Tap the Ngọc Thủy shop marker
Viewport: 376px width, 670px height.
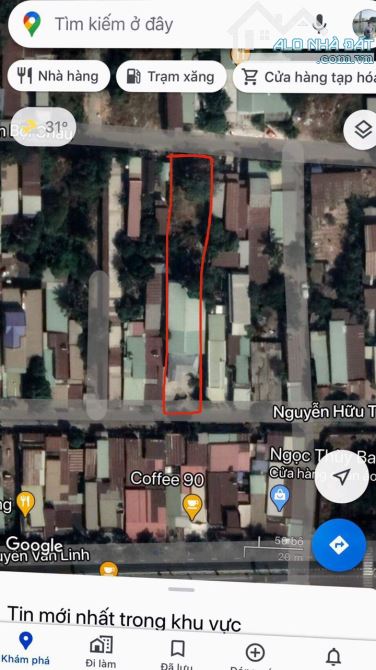click(279, 497)
